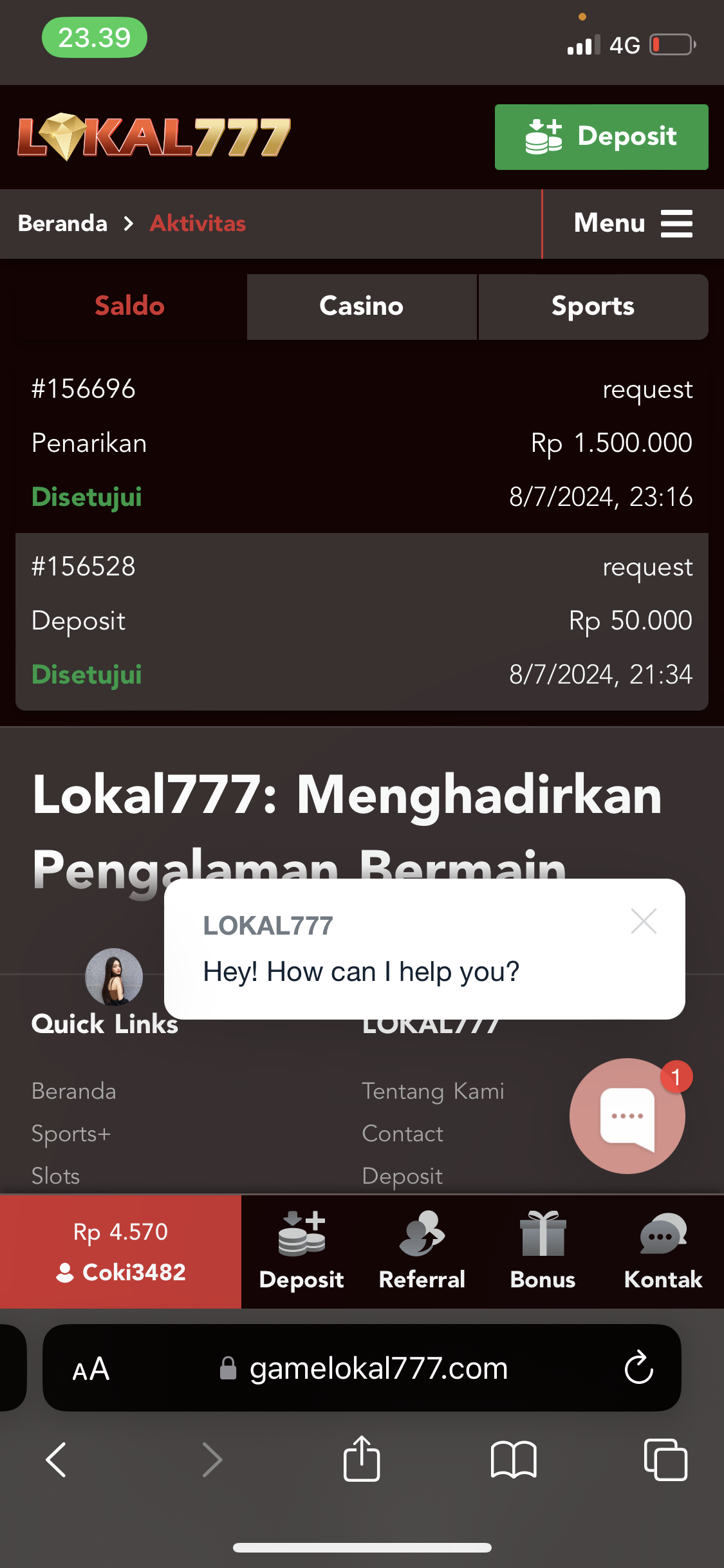Tap the green Deposit button in header
The height and width of the screenshot is (1568, 724).
(601, 137)
